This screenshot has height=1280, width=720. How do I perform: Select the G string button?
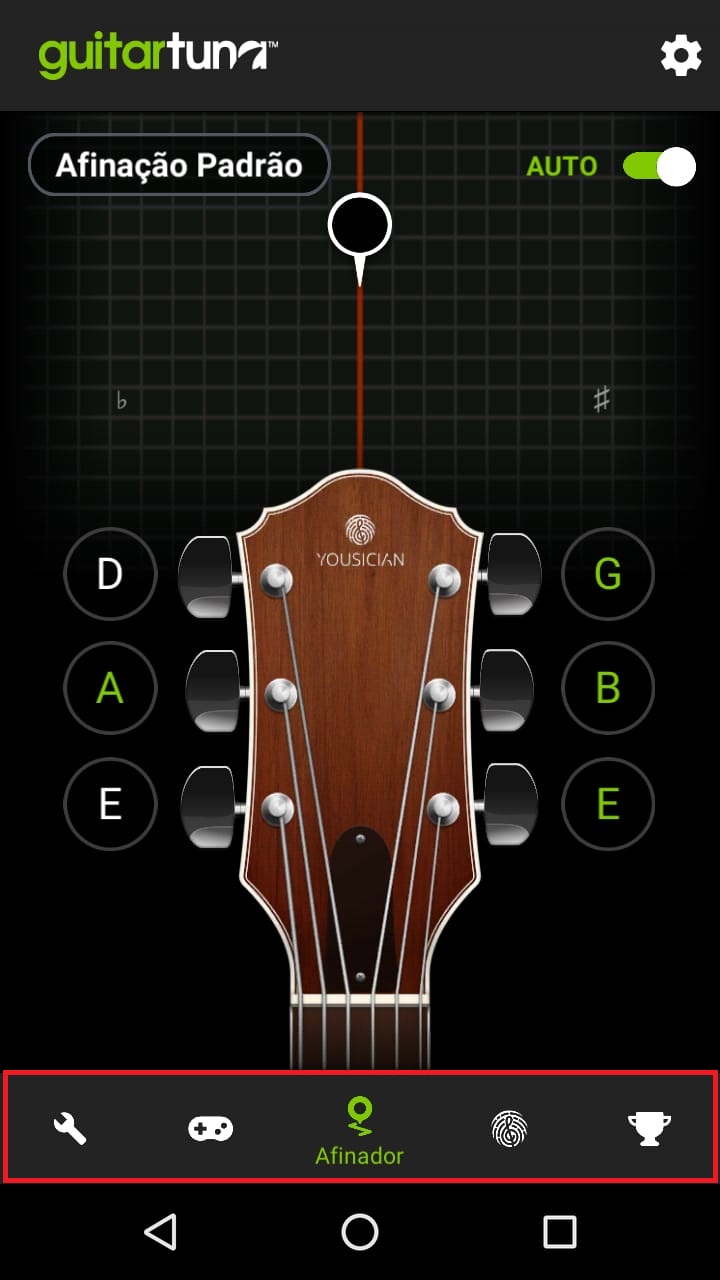[x=608, y=574]
